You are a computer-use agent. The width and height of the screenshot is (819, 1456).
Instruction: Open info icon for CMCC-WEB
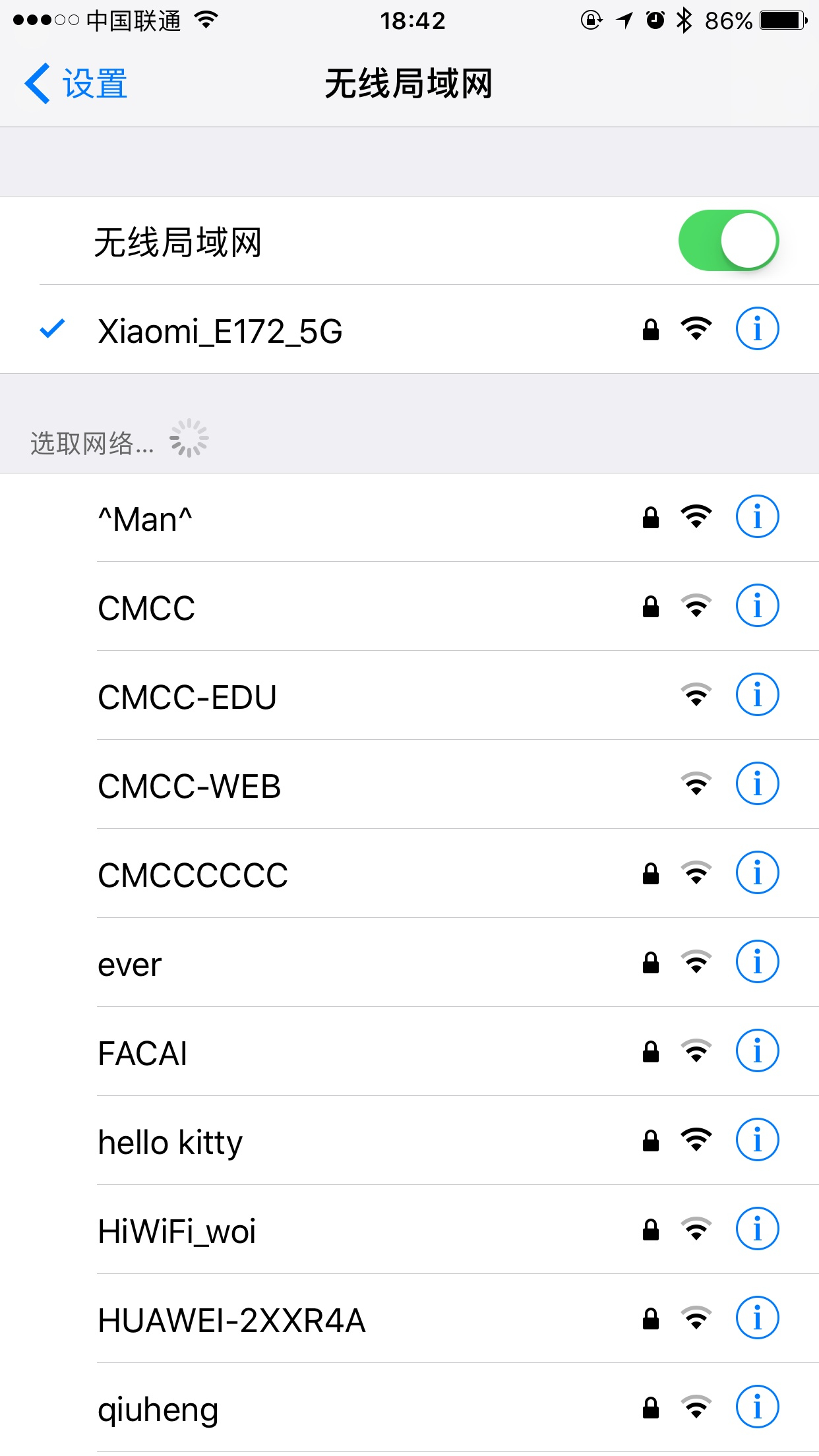click(x=757, y=783)
